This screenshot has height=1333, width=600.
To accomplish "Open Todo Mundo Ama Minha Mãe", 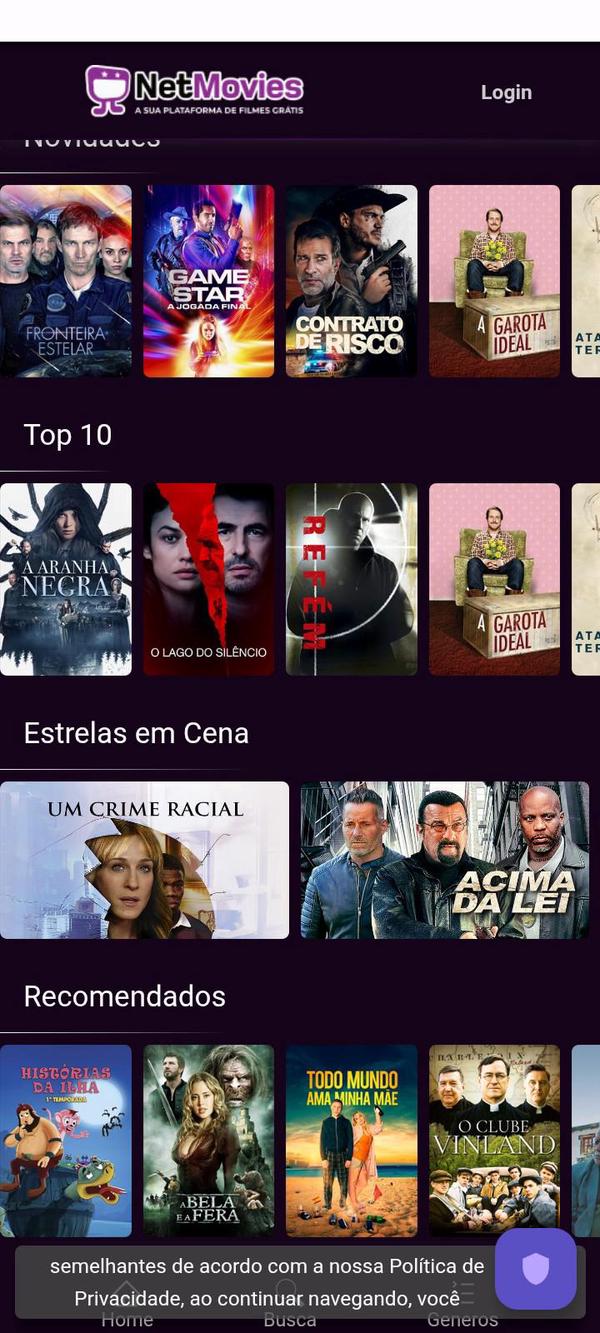I will [x=351, y=1140].
